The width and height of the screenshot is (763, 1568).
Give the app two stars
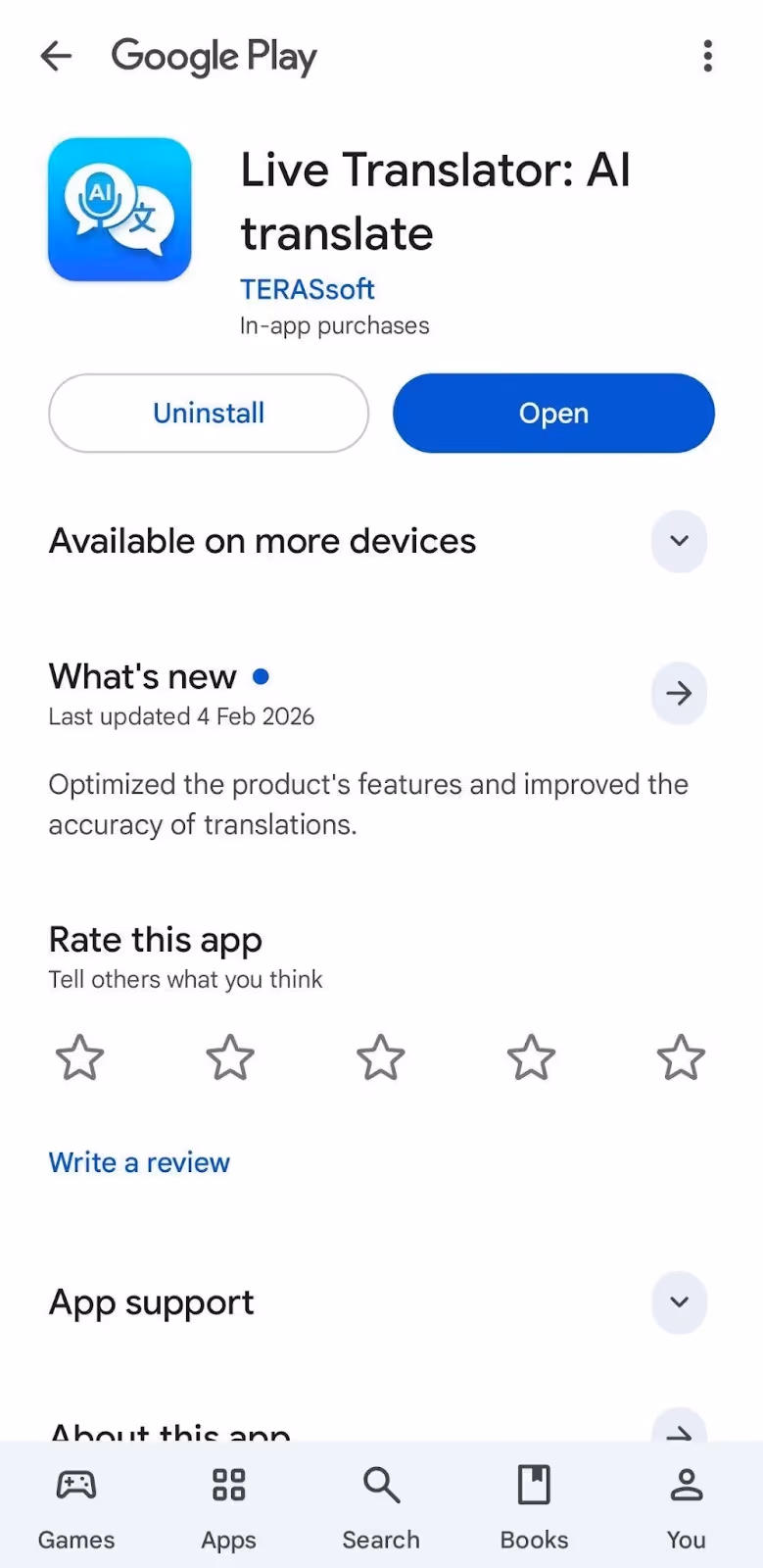(230, 1057)
